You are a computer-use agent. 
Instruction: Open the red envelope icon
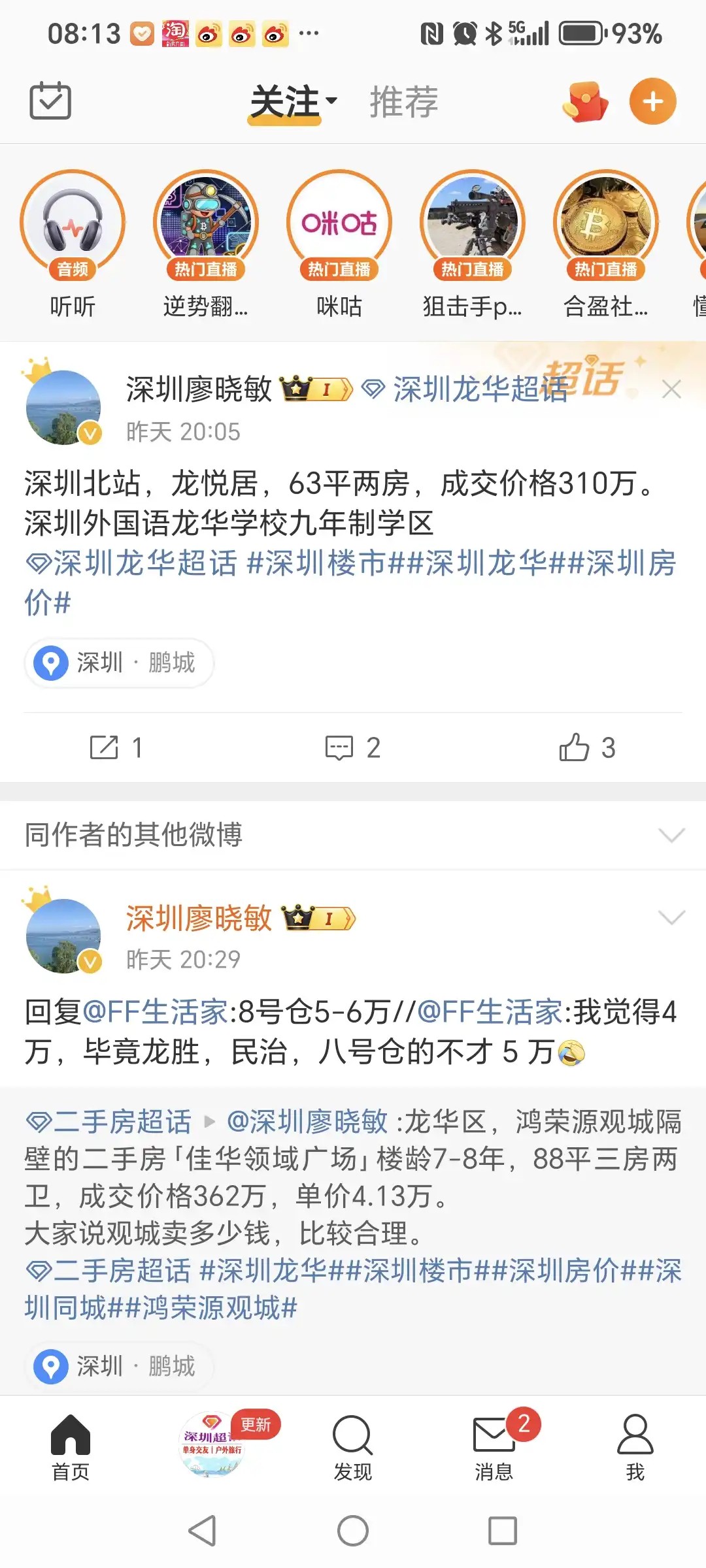585,102
